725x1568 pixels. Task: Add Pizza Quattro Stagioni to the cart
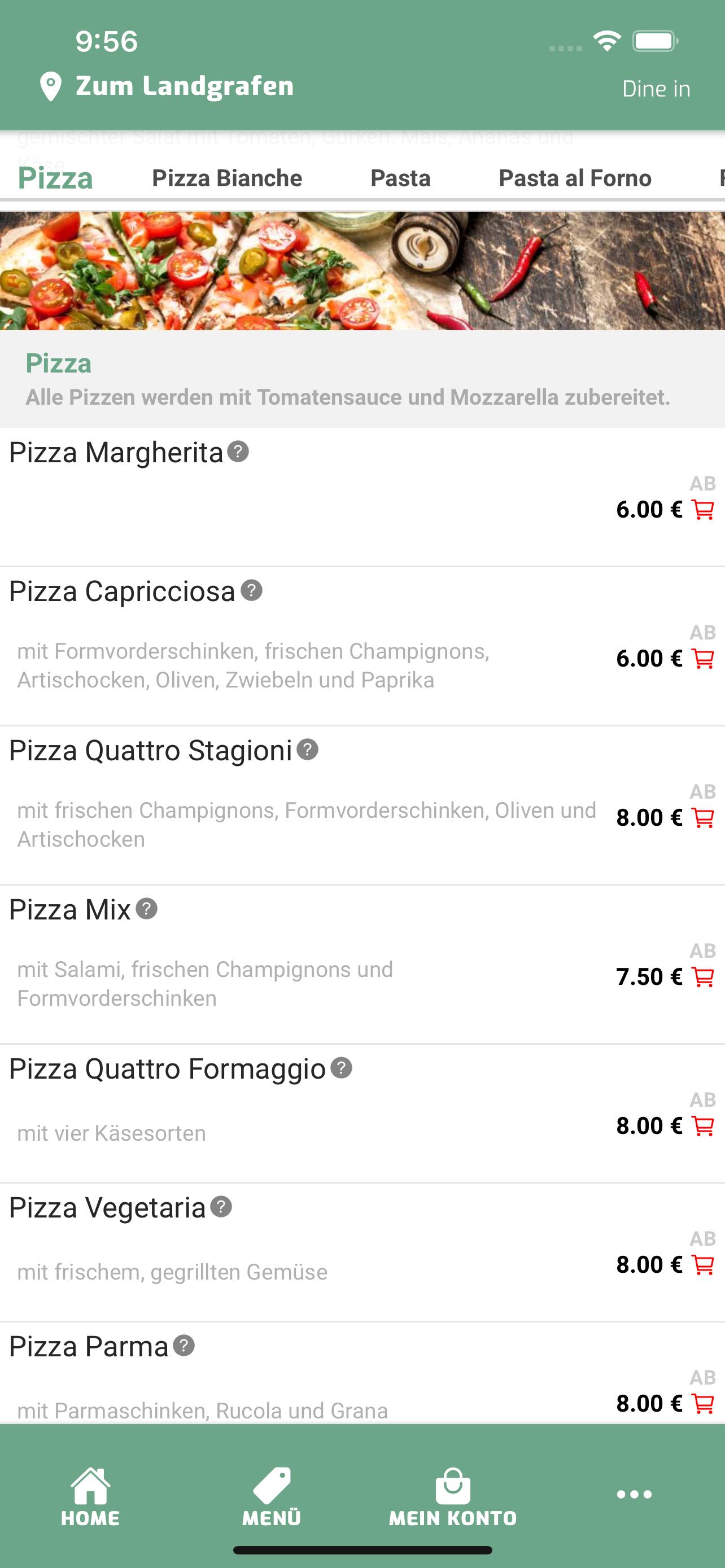pos(703,817)
